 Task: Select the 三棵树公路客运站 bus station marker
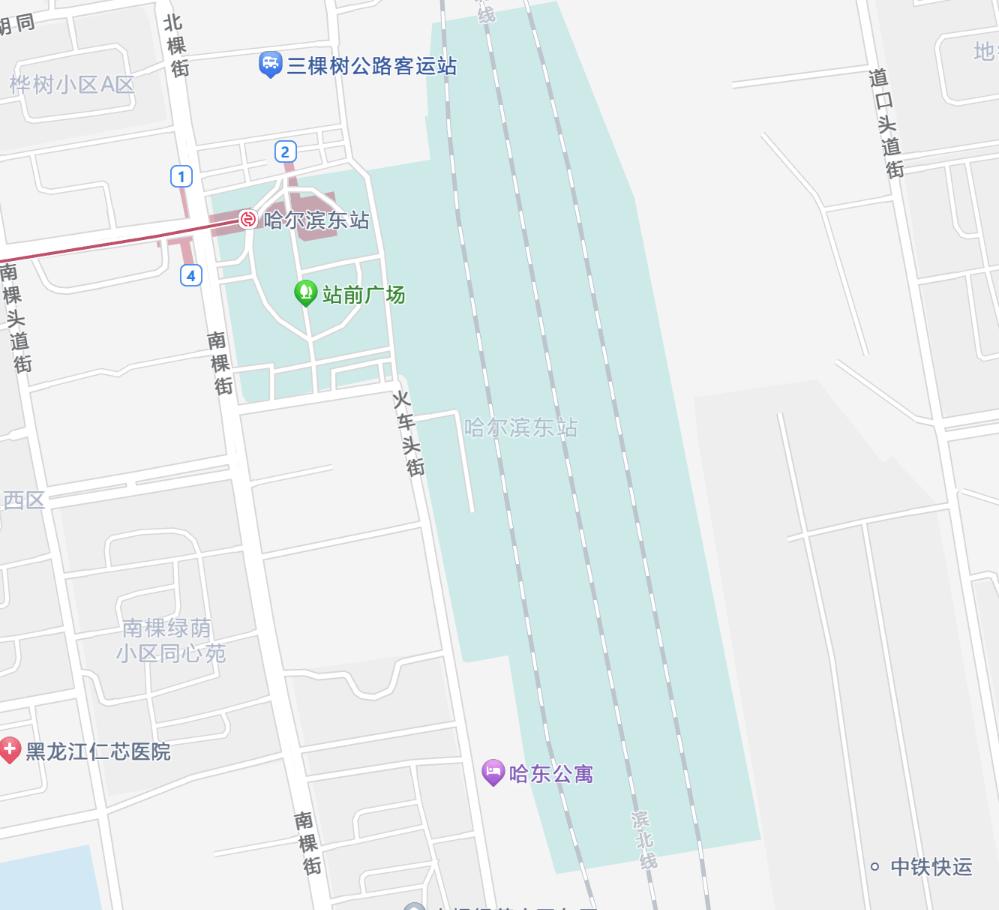click(x=270, y=66)
